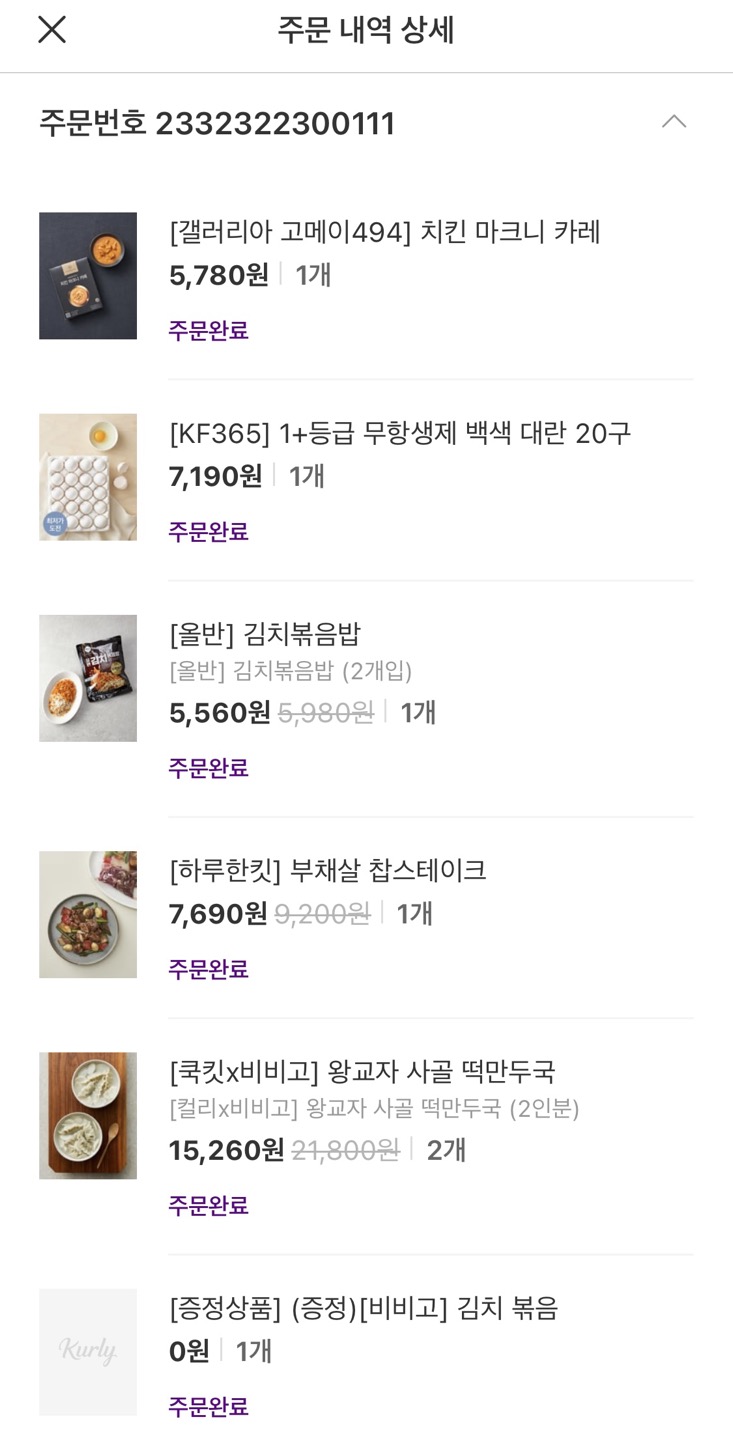
Task: Collapse the order number 2332322300111 section
Action: click(x=674, y=122)
